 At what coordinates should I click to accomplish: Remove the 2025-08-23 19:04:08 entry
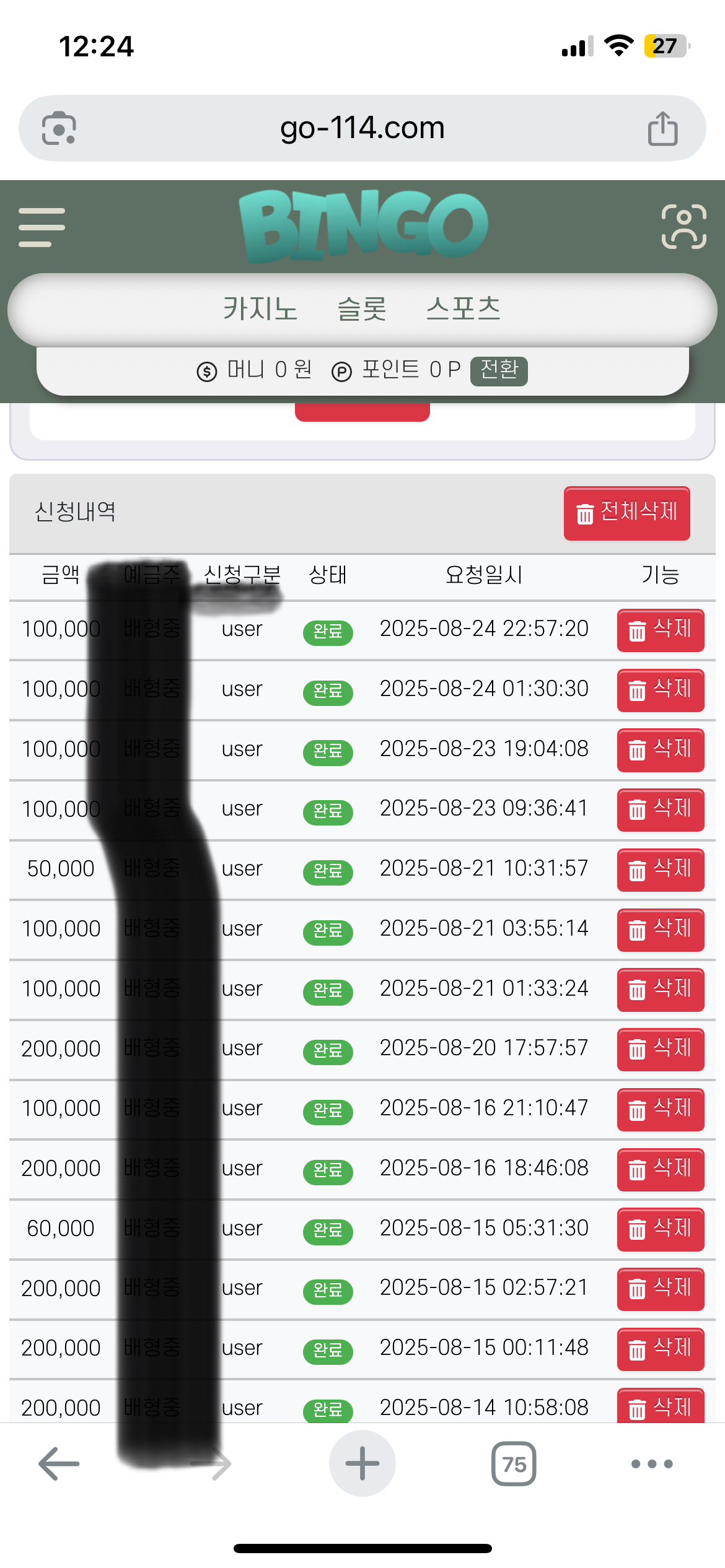[x=660, y=749]
